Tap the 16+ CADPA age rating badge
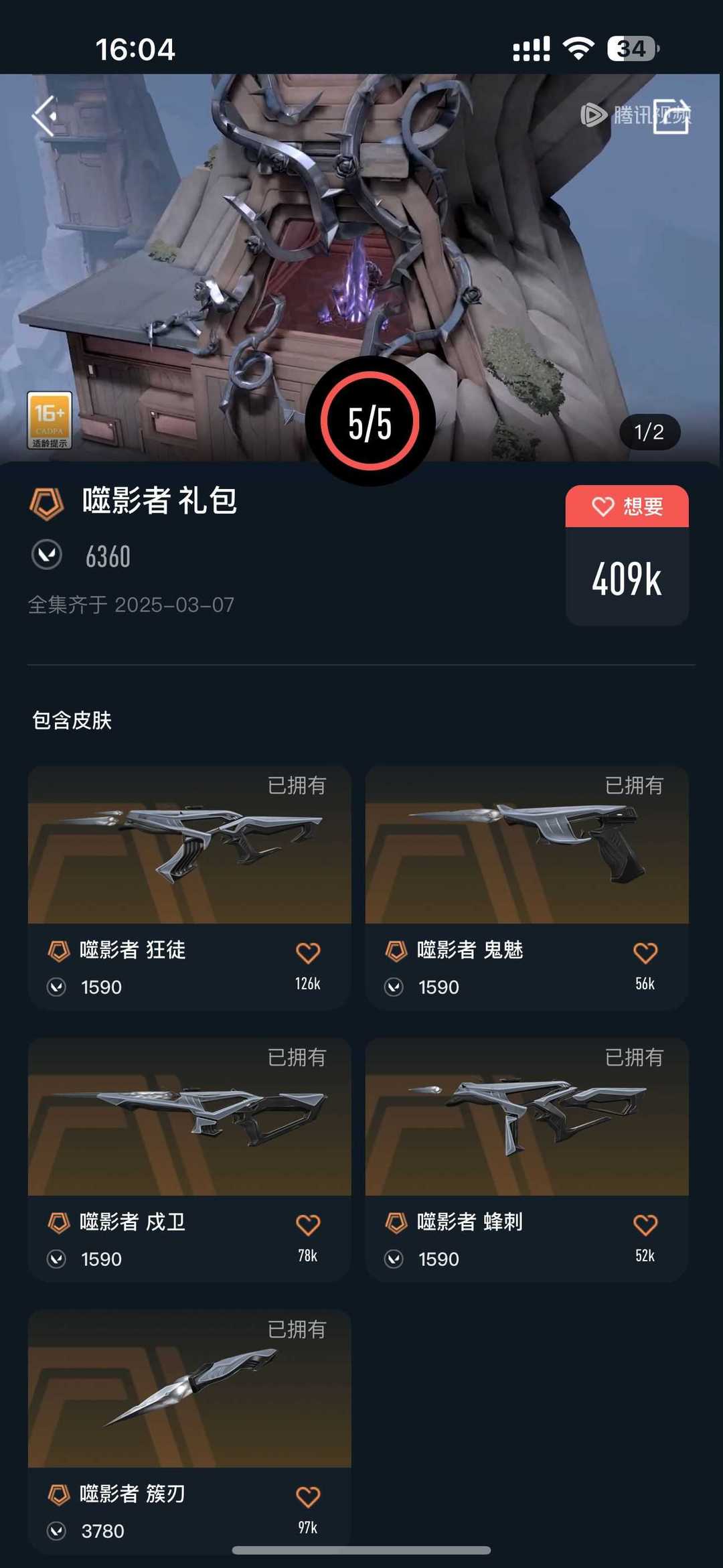Viewport: 723px width, 1568px height. (x=50, y=420)
